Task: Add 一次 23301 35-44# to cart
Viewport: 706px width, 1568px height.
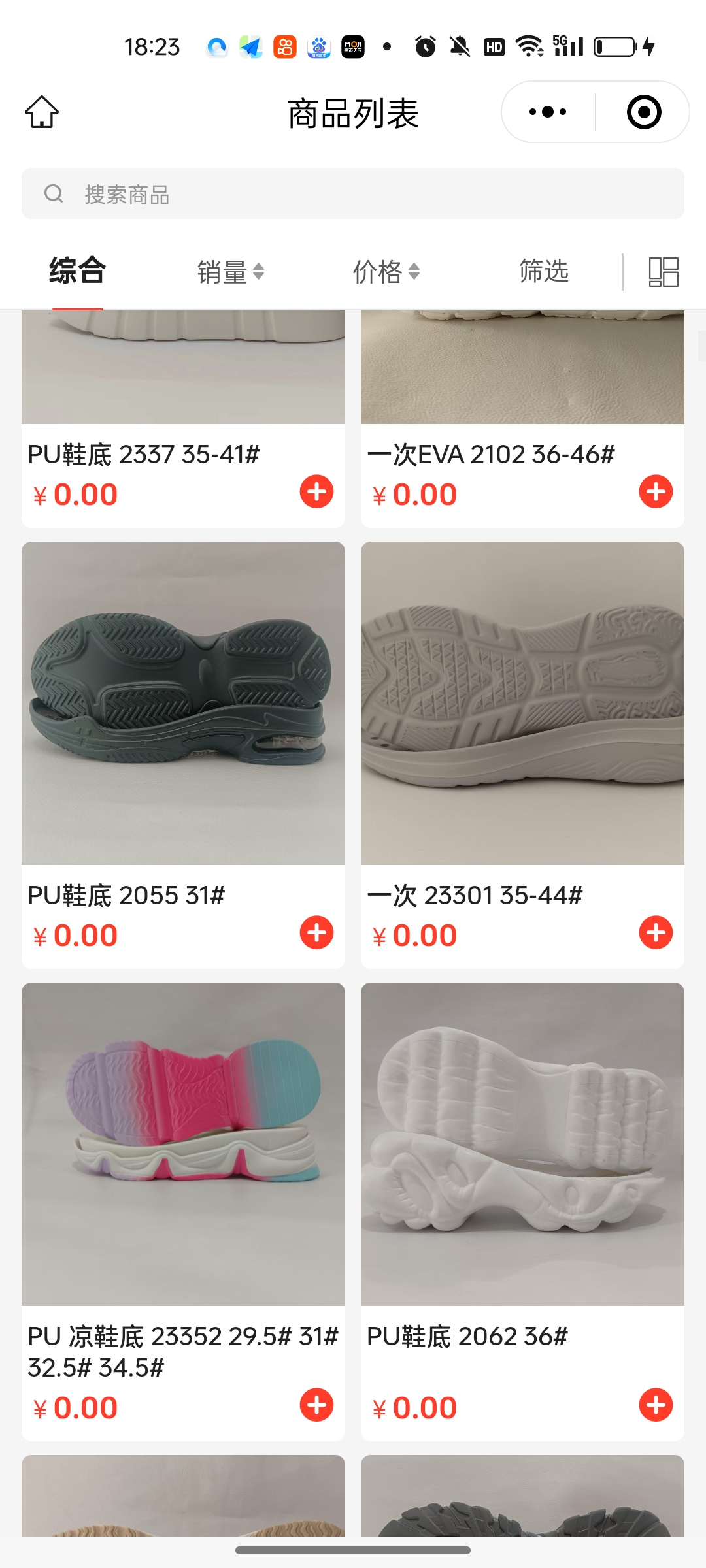Action: click(656, 933)
